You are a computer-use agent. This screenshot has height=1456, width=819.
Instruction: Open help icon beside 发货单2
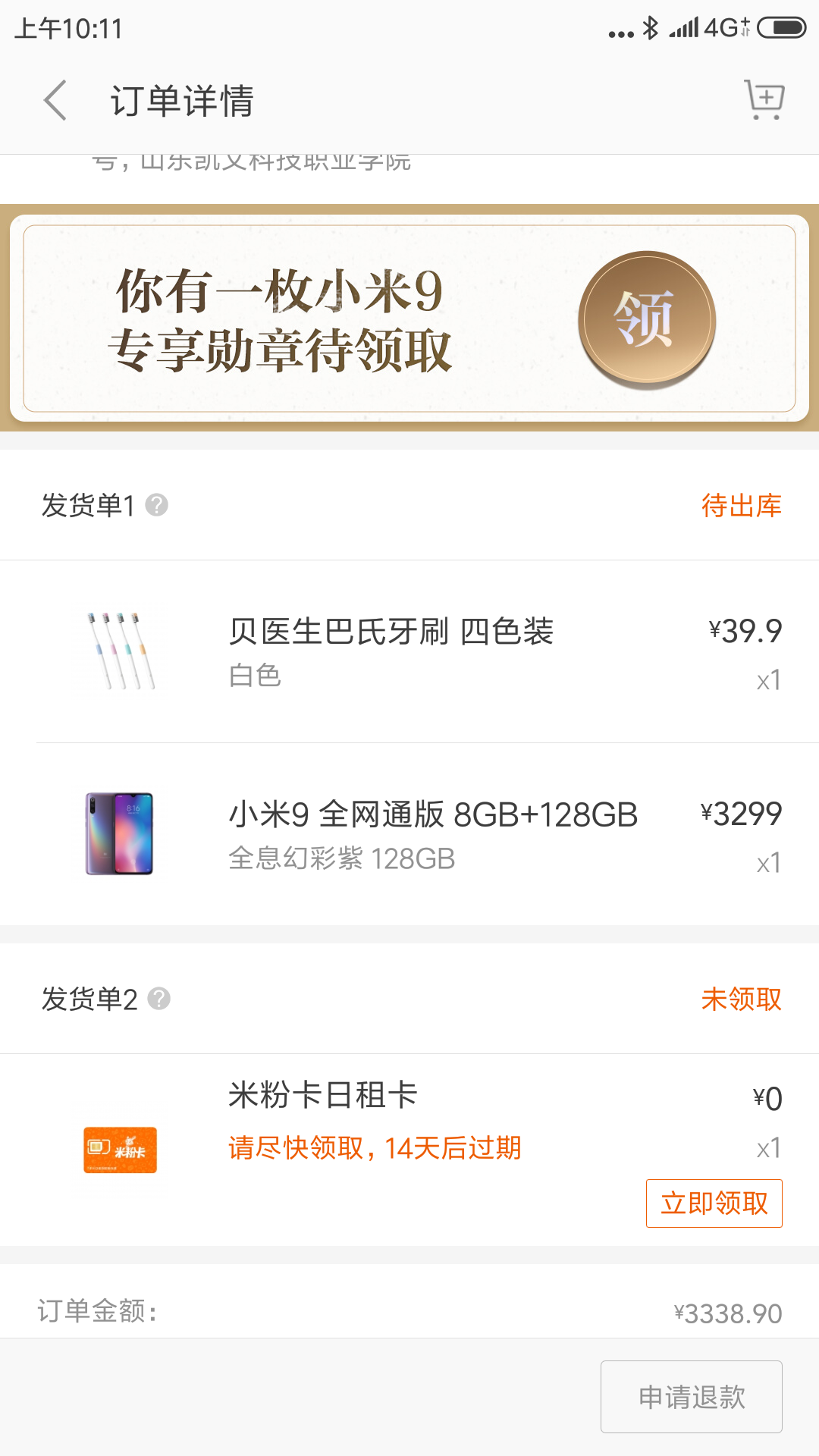tap(159, 999)
